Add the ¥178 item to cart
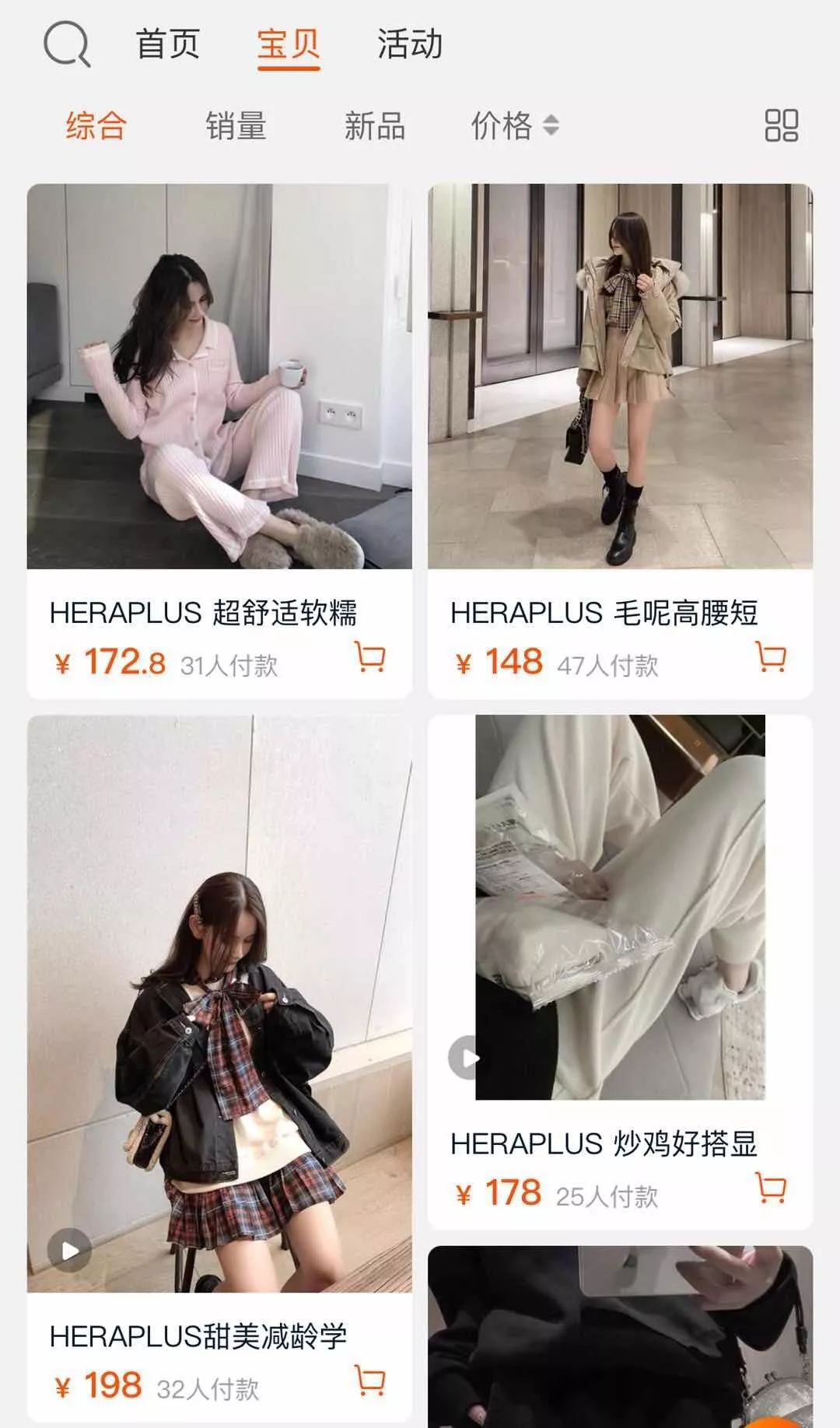The image size is (840, 1428). 771,1188
